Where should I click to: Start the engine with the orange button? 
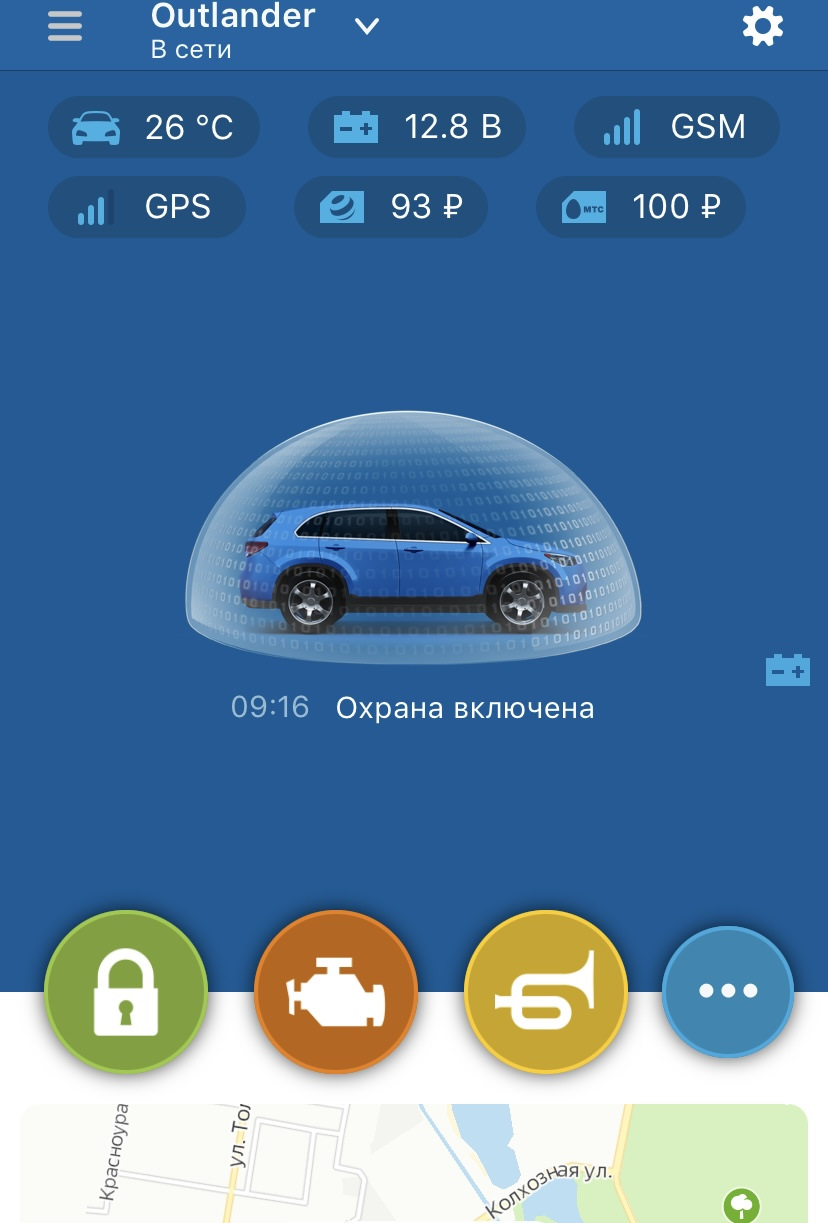coord(336,991)
